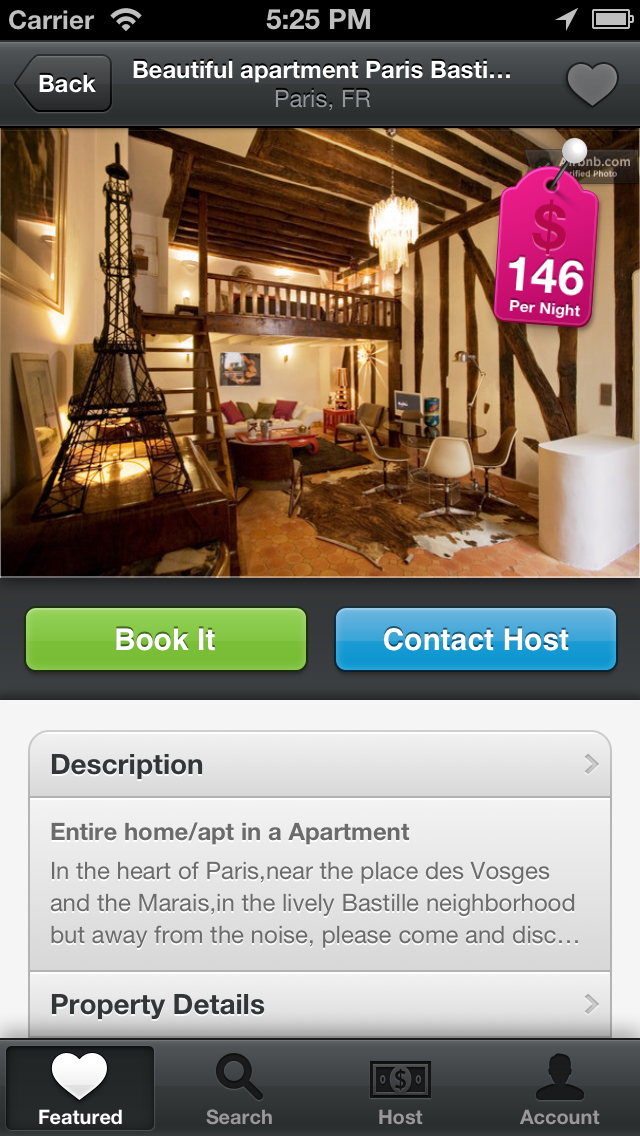Screen dimensions: 640x1136
Task: Tap the green Book It button
Action: click(166, 639)
